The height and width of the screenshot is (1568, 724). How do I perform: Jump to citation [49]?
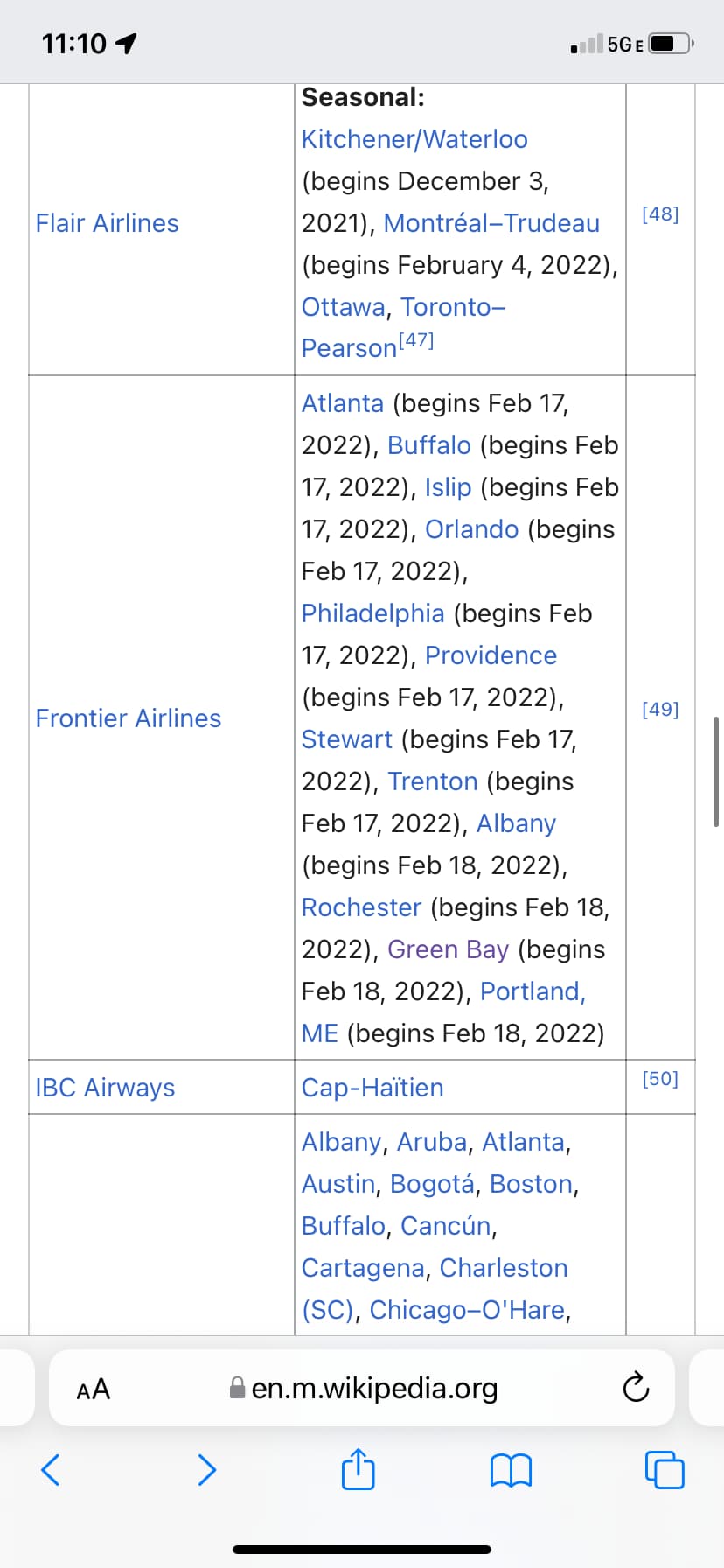[x=660, y=709]
